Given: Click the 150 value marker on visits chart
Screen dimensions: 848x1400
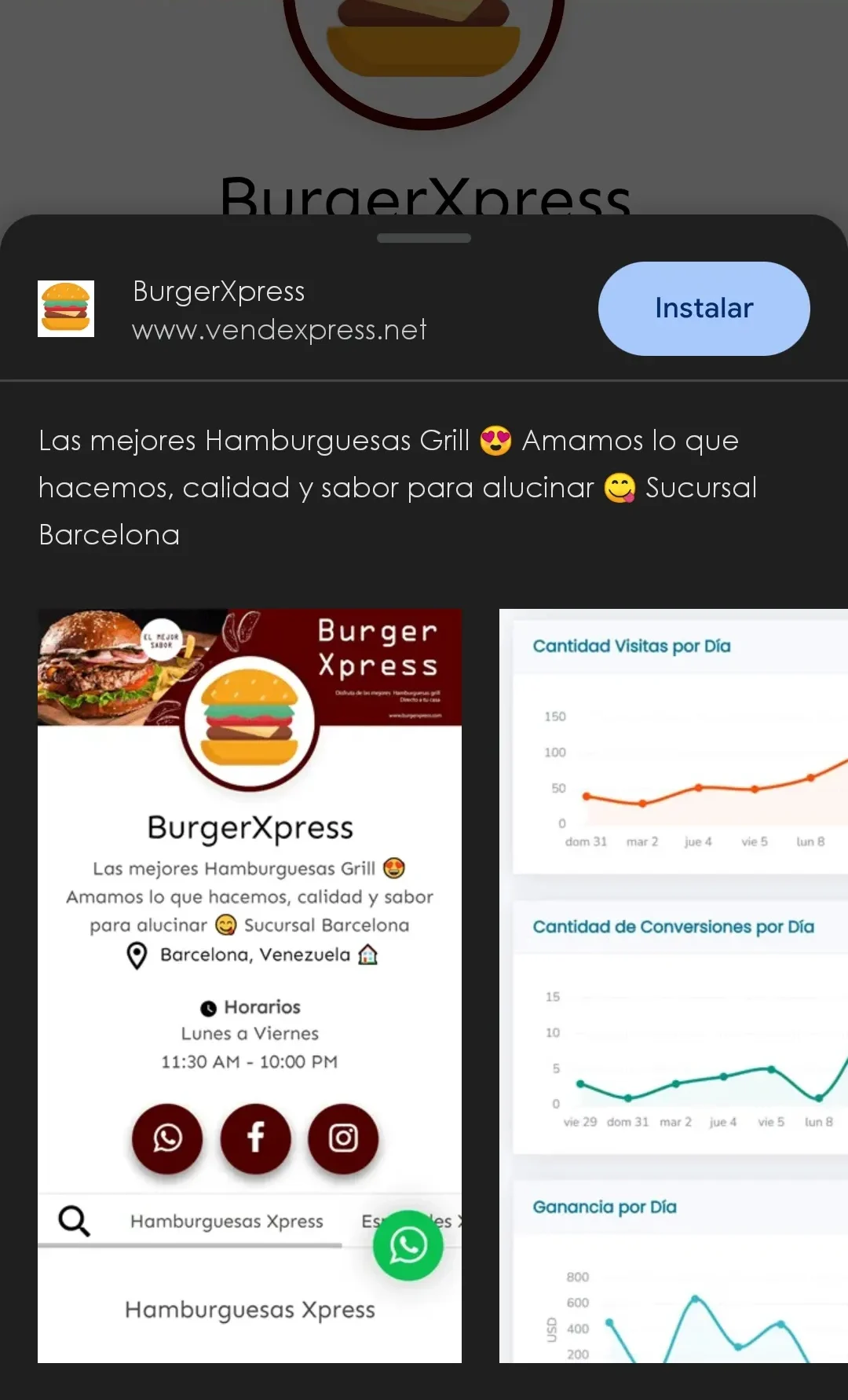Looking at the screenshot, I should [x=556, y=716].
